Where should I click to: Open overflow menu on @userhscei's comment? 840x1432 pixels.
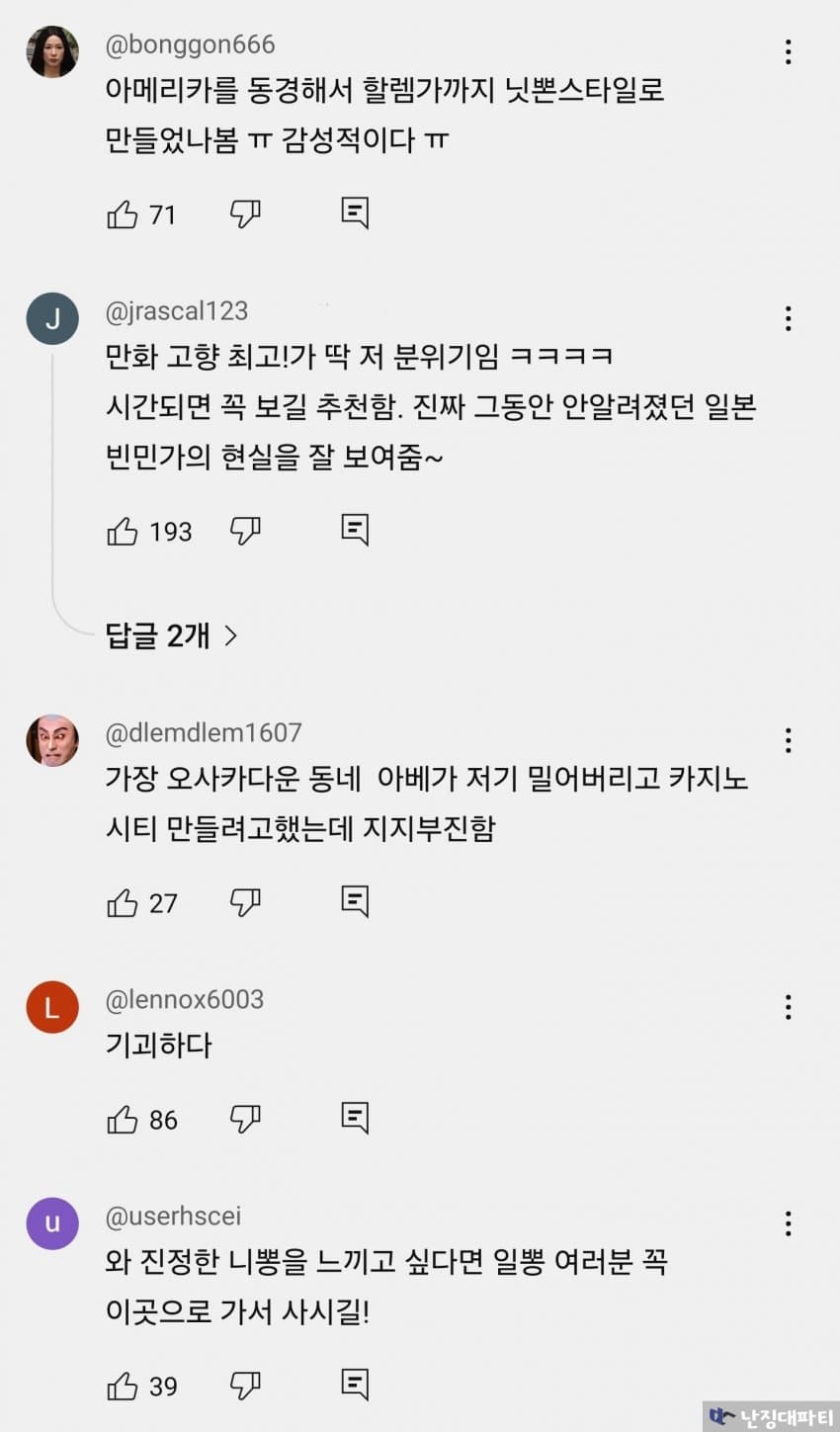pyautogui.click(x=788, y=1223)
